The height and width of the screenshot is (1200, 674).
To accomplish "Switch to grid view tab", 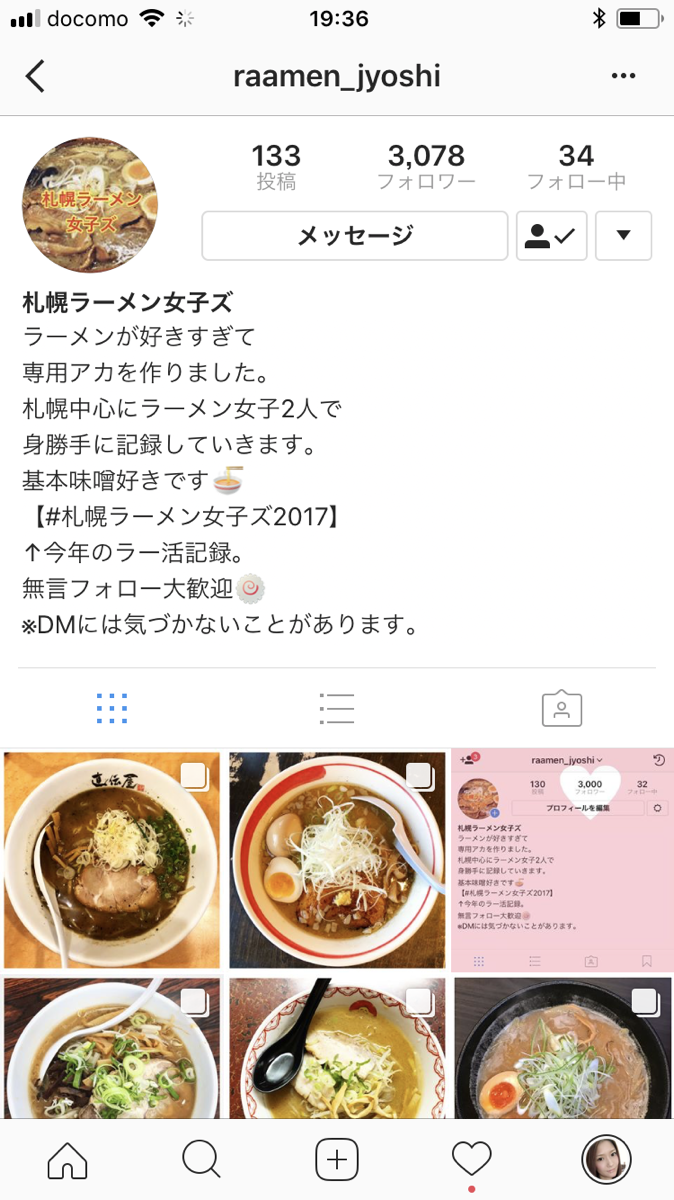I will click(x=112, y=708).
